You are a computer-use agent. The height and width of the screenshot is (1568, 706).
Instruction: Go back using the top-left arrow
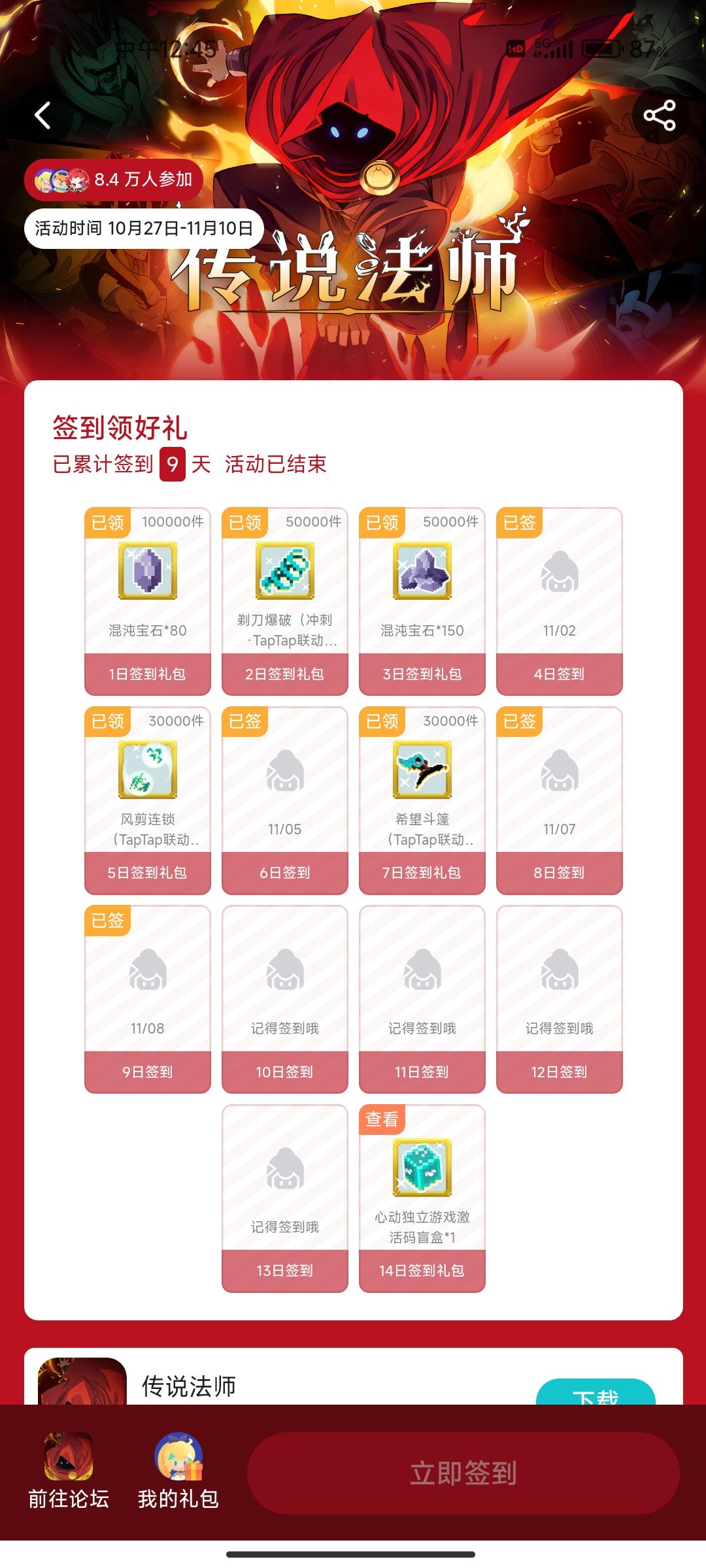tap(43, 116)
